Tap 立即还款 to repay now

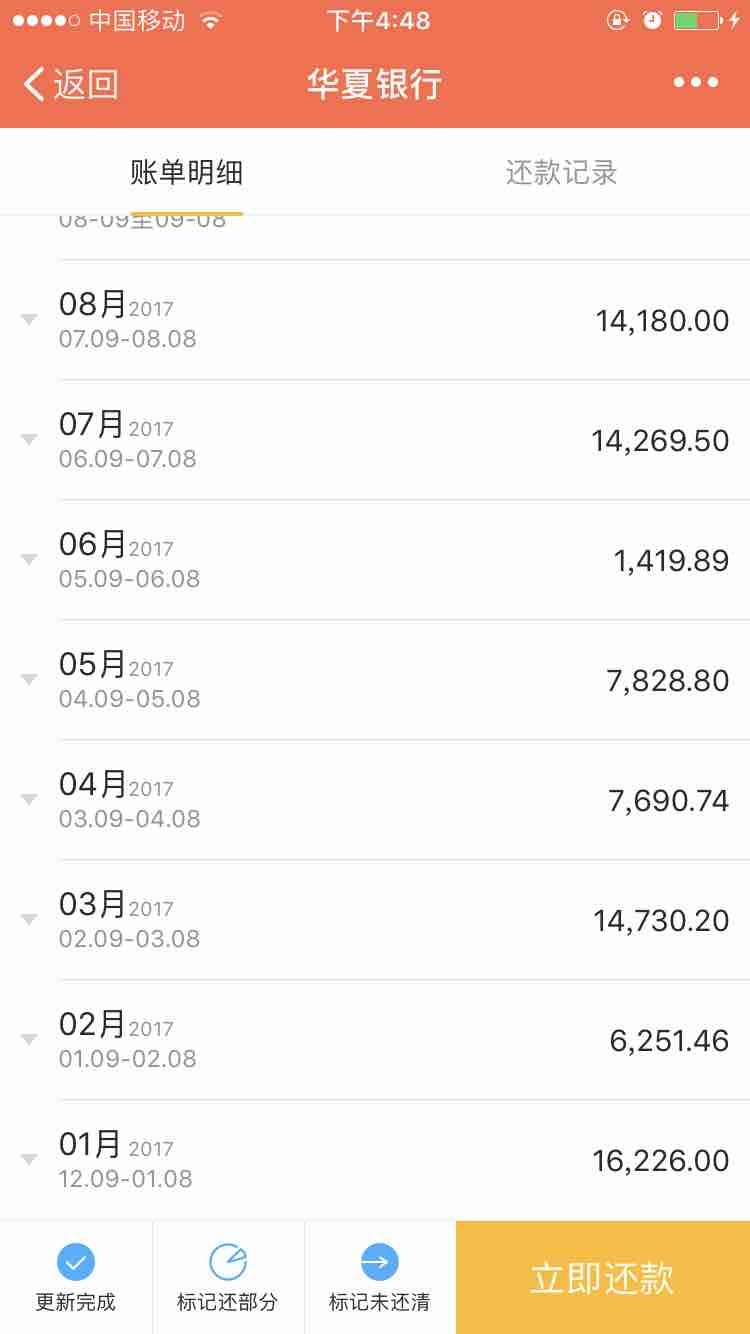click(x=603, y=1277)
